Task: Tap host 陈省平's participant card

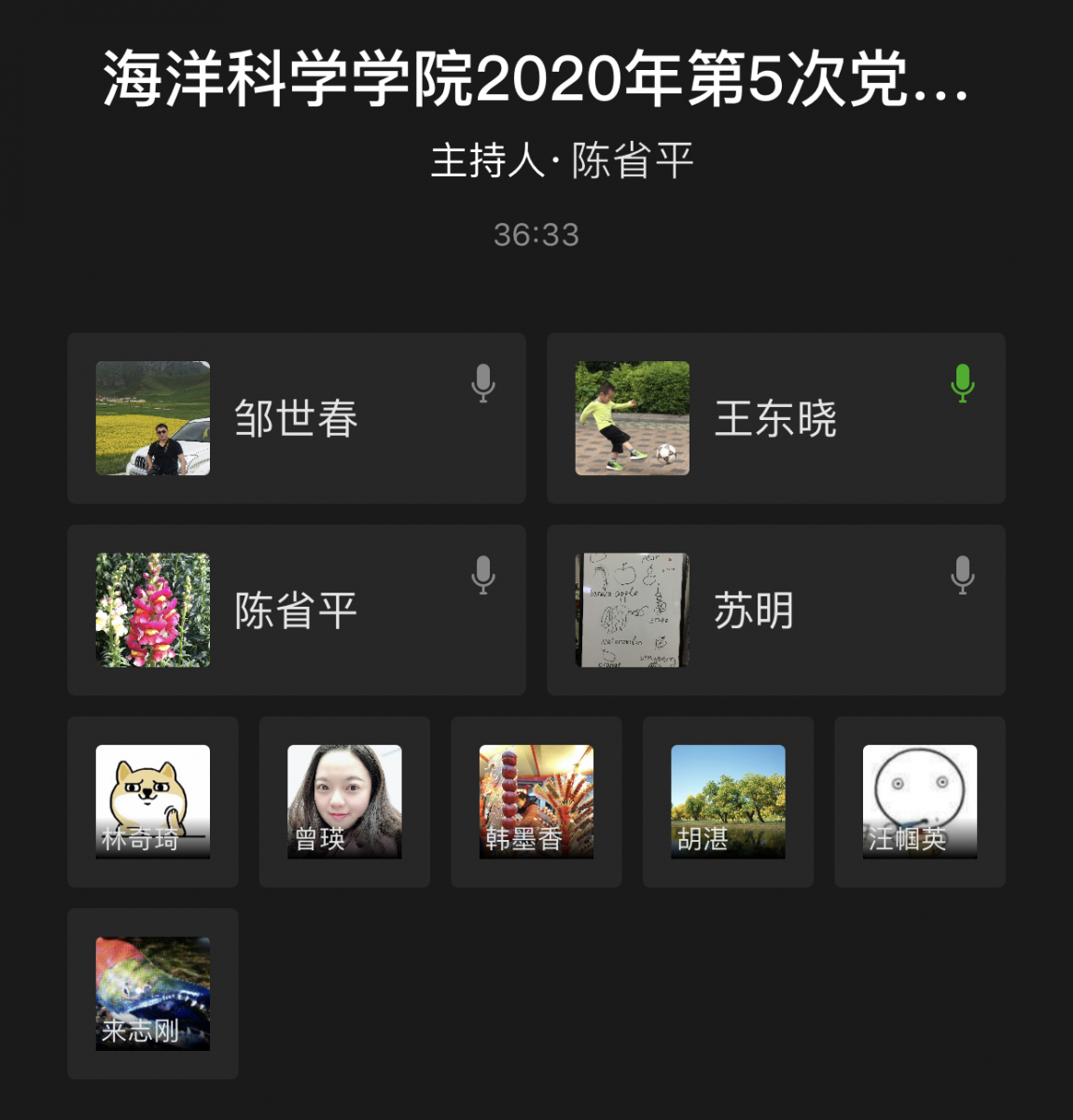Action: point(296,610)
